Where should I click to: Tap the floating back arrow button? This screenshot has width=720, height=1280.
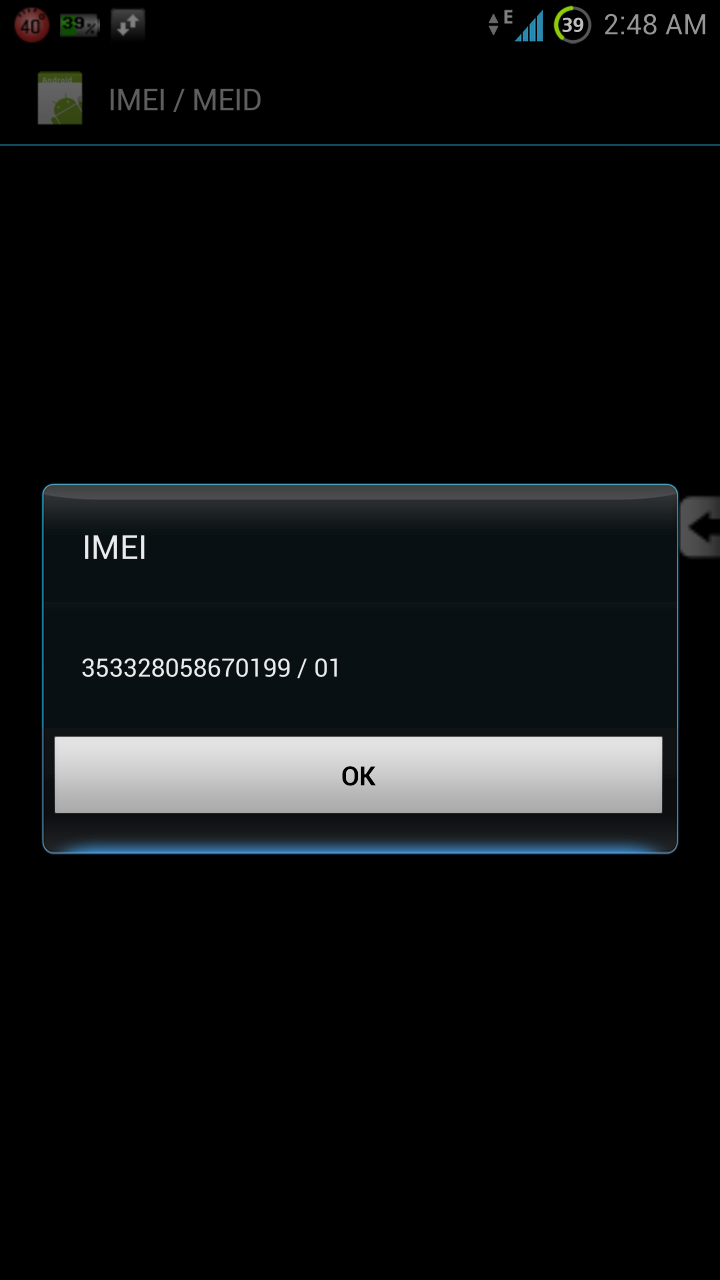coord(701,527)
